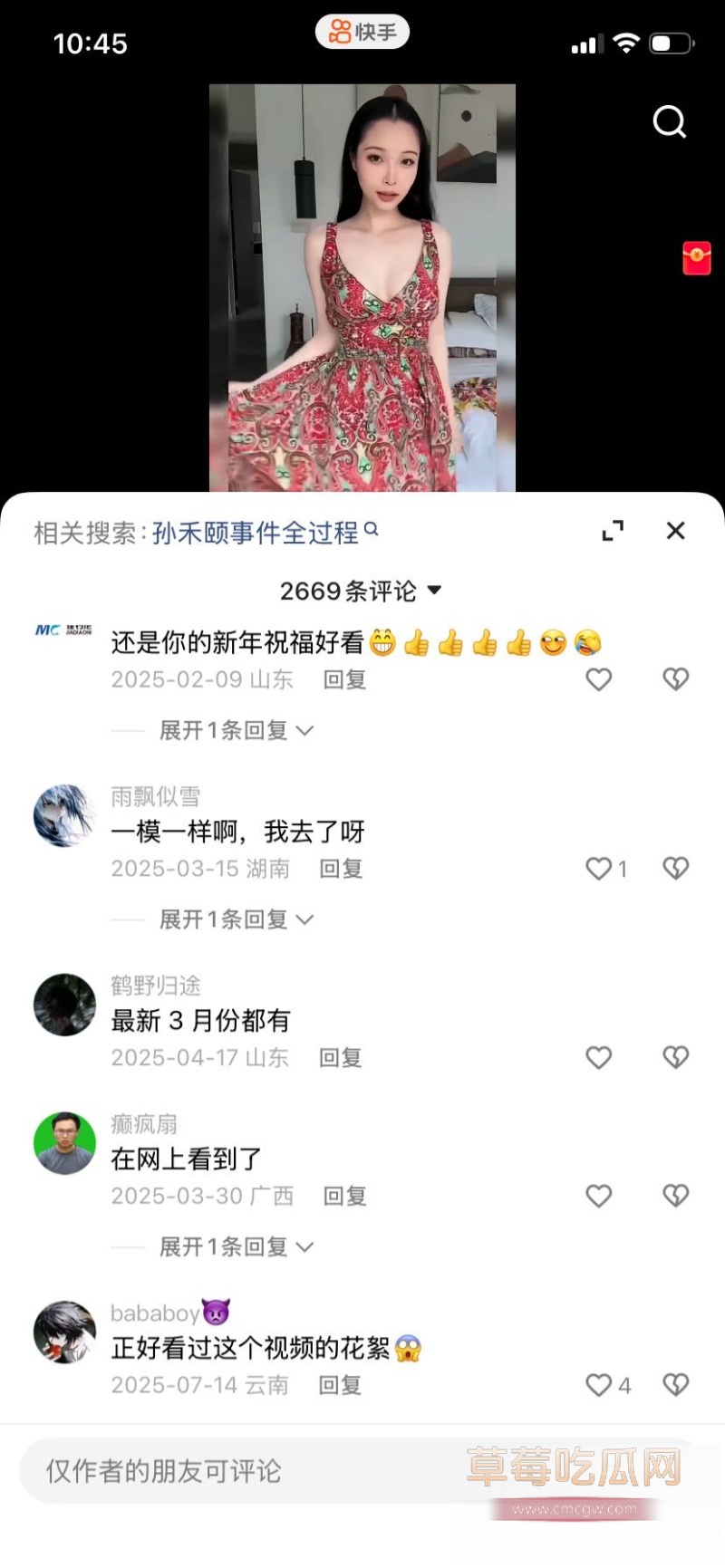The height and width of the screenshot is (1568, 725).
Task: Like 雨飘似雪's comment showing 1 like
Action: [598, 868]
